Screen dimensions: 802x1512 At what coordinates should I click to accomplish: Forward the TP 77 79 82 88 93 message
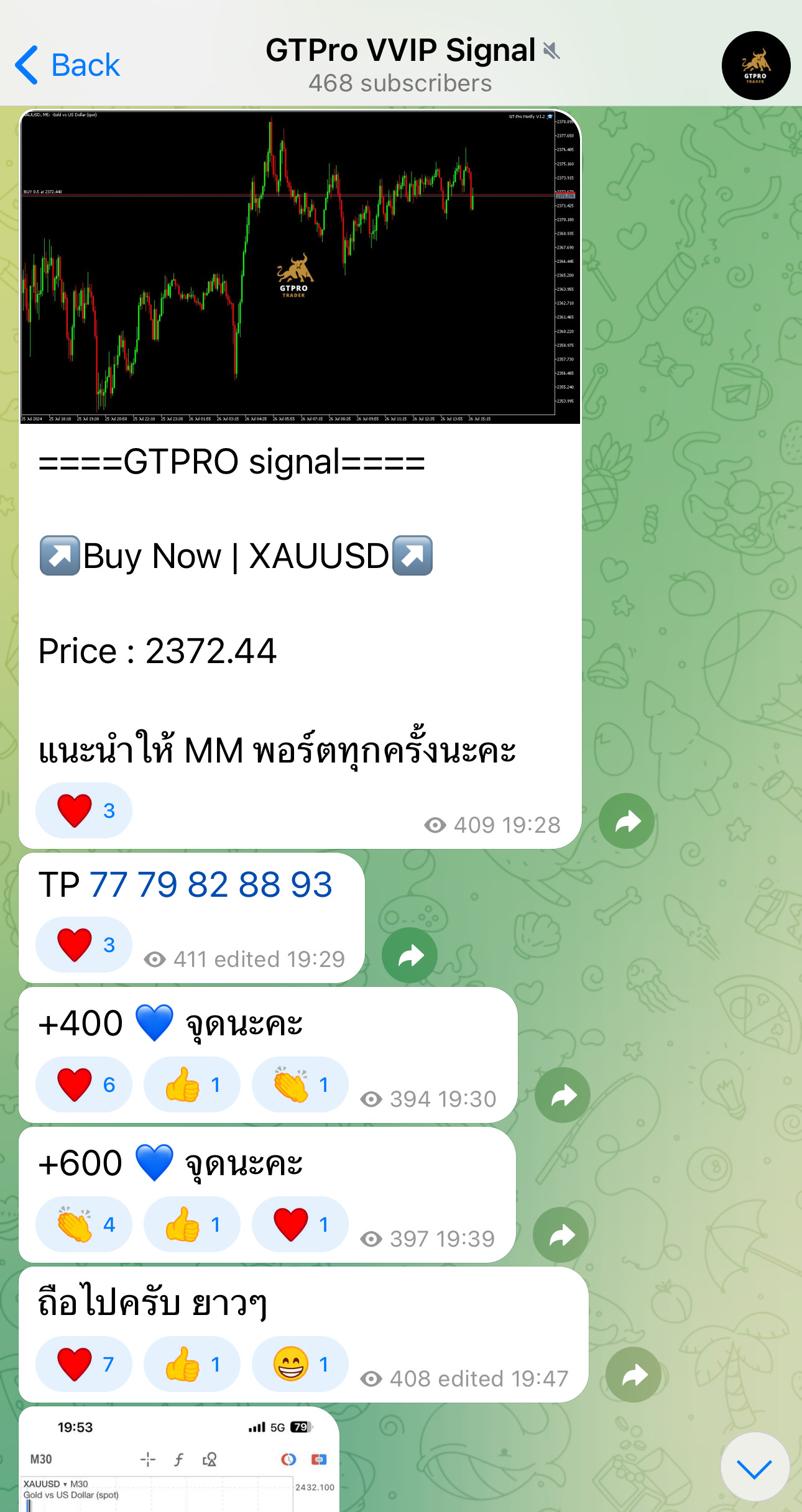click(x=410, y=955)
